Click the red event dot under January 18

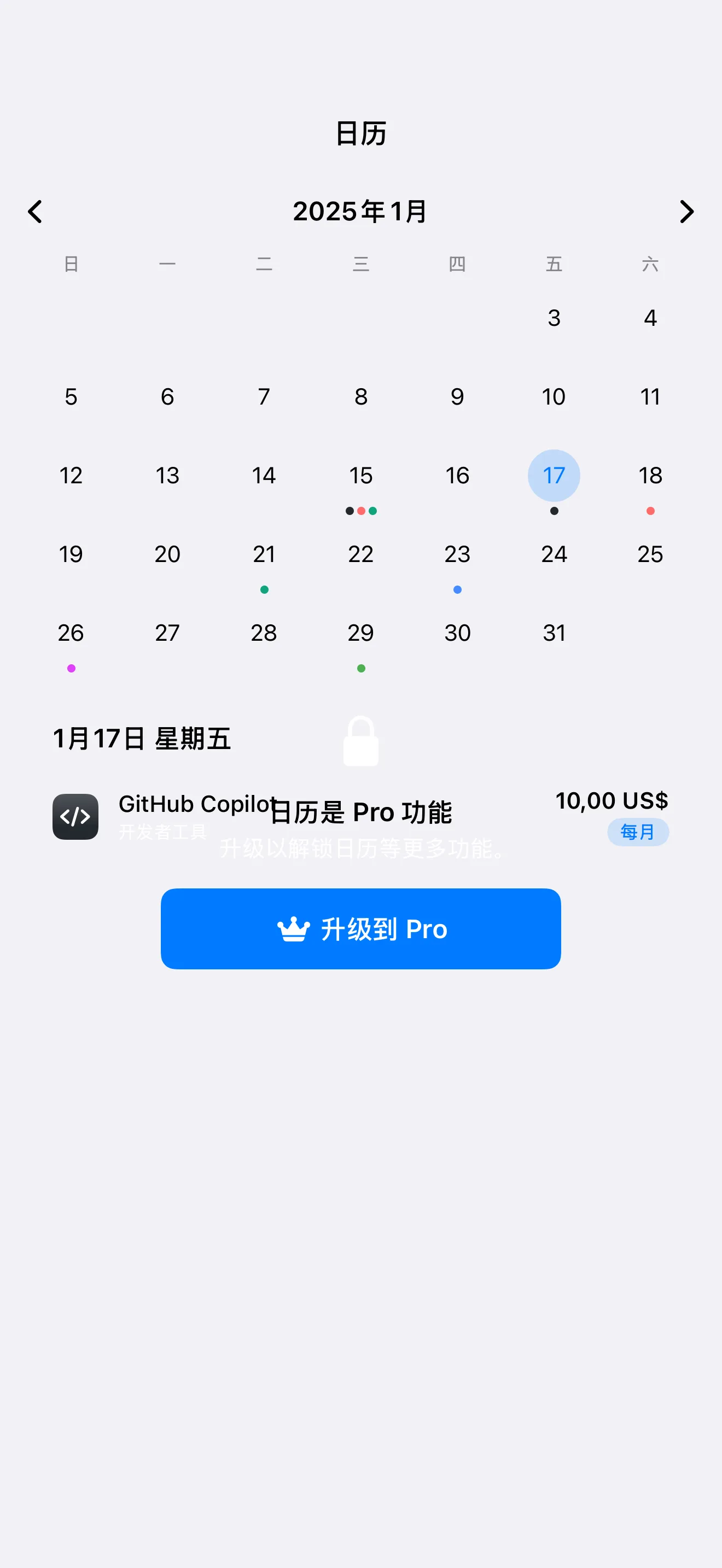[650, 511]
